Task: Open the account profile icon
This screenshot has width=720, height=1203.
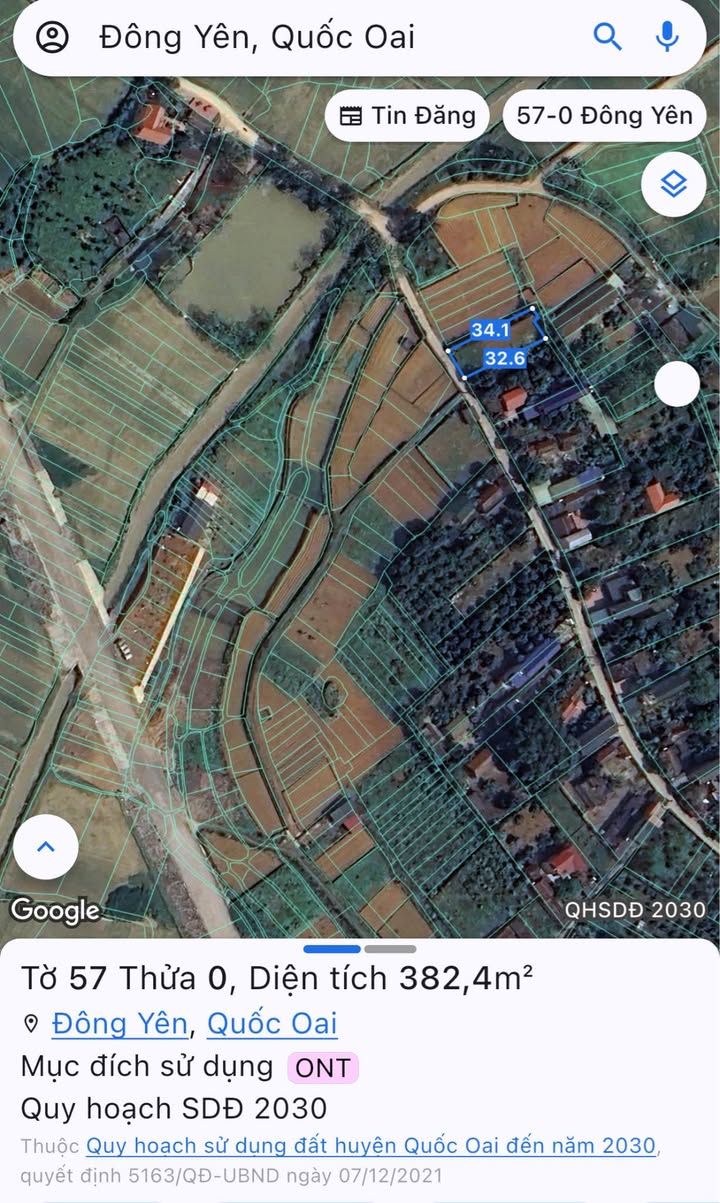Action: coord(52,37)
